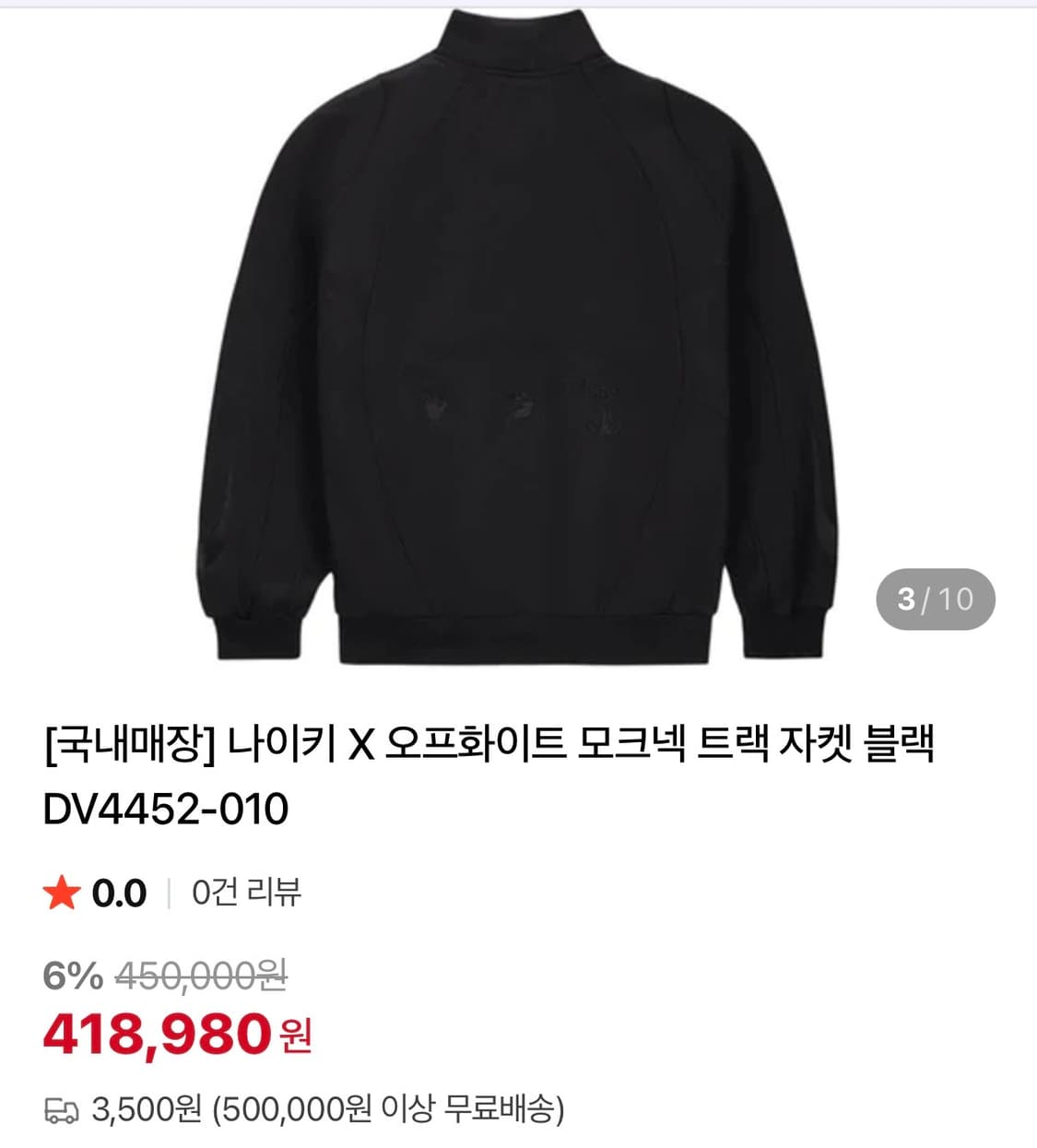Click the divider between rating and review count

click(x=169, y=891)
